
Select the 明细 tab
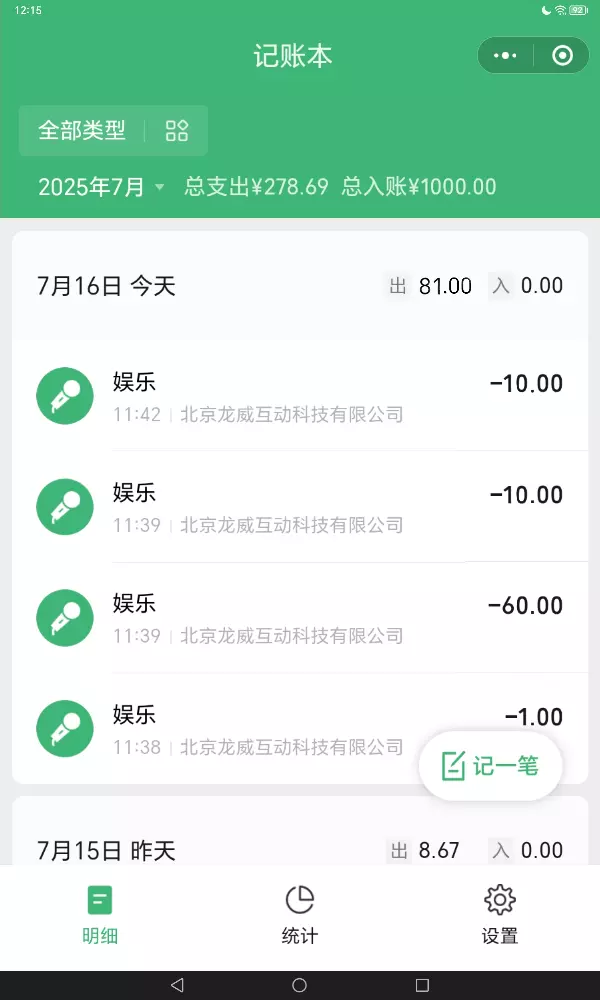click(x=100, y=915)
